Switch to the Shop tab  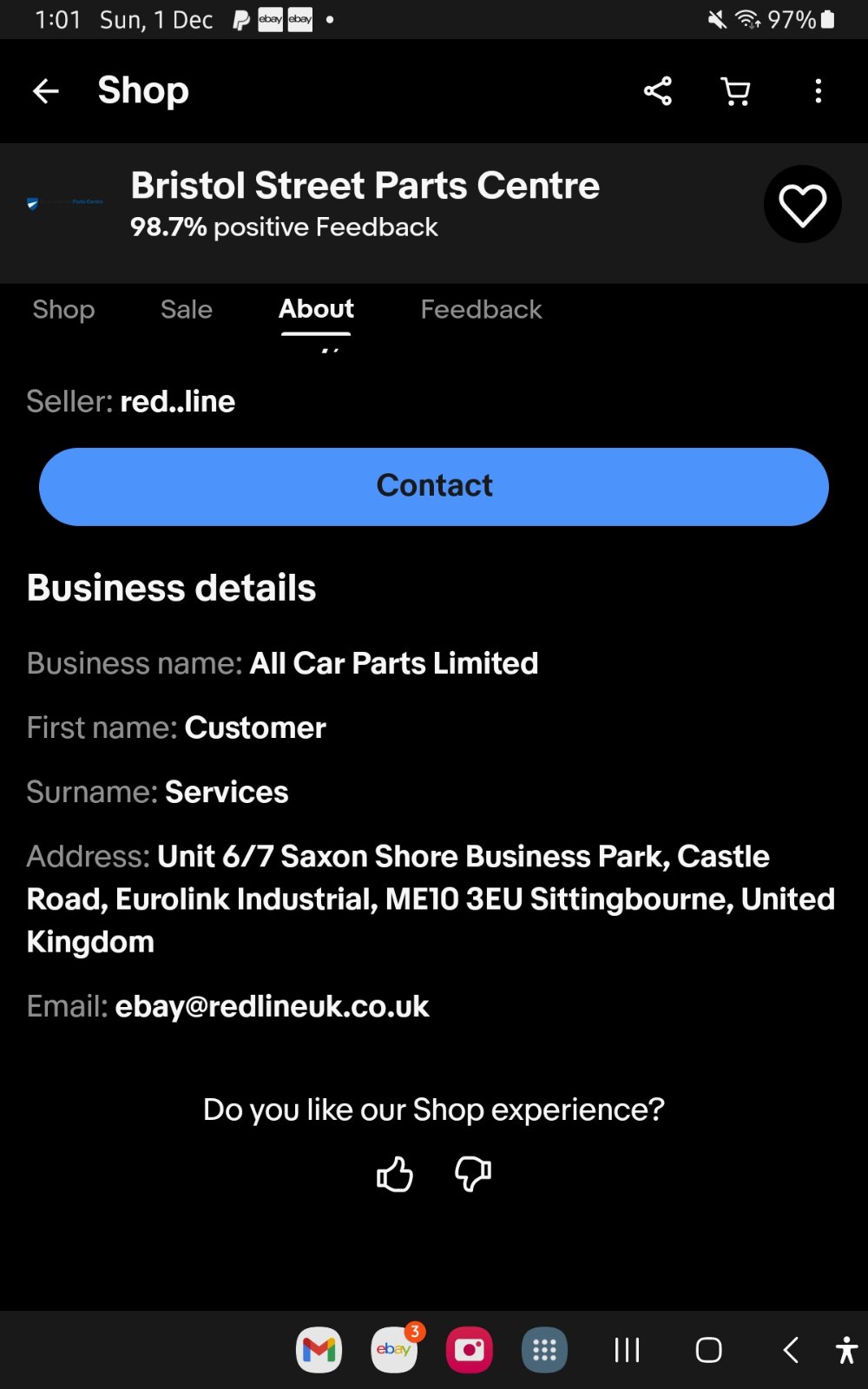click(63, 309)
